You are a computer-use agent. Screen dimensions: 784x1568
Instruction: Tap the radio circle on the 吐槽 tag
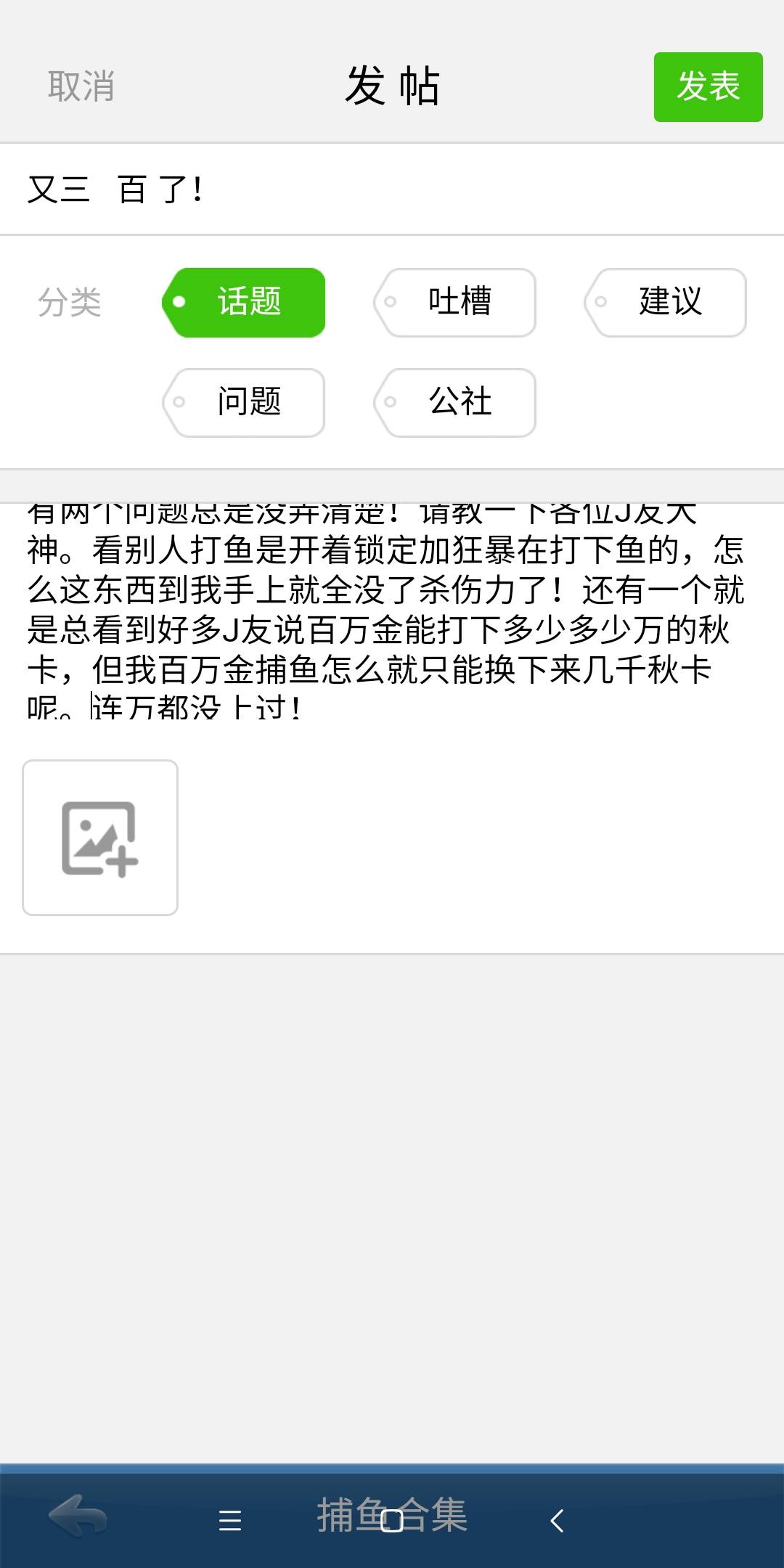[x=391, y=302]
